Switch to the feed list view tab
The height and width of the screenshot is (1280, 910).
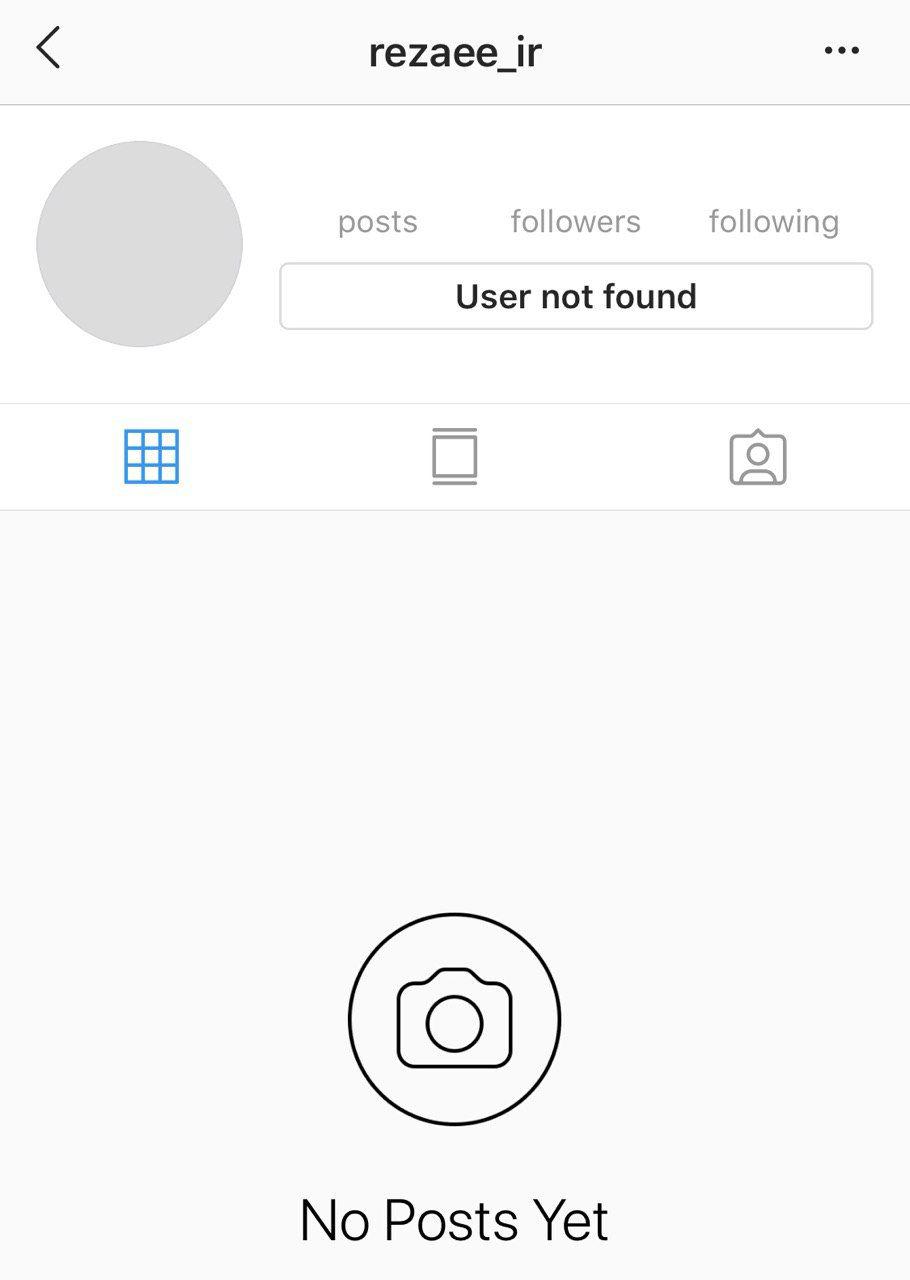(455, 457)
